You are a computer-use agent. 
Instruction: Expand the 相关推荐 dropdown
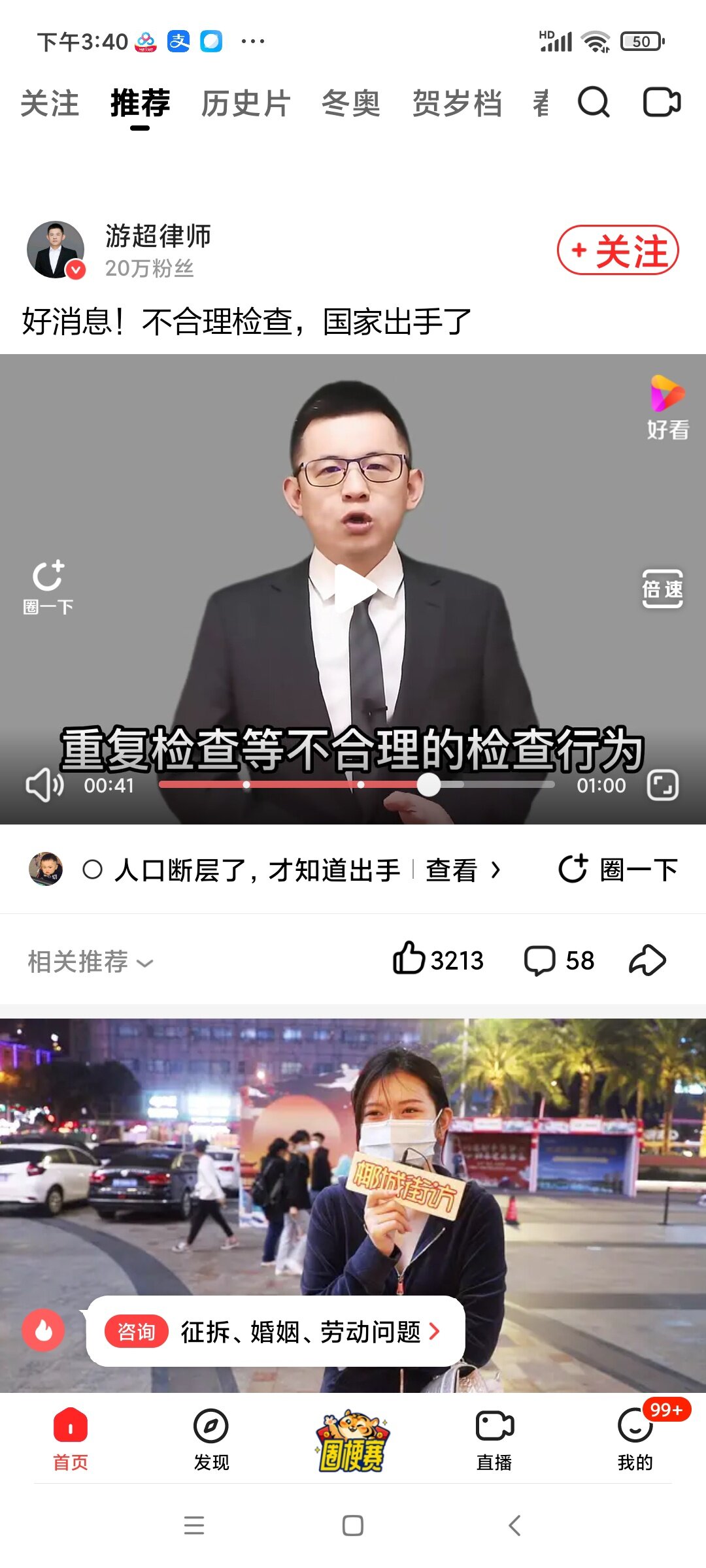click(x=90, y=962)
